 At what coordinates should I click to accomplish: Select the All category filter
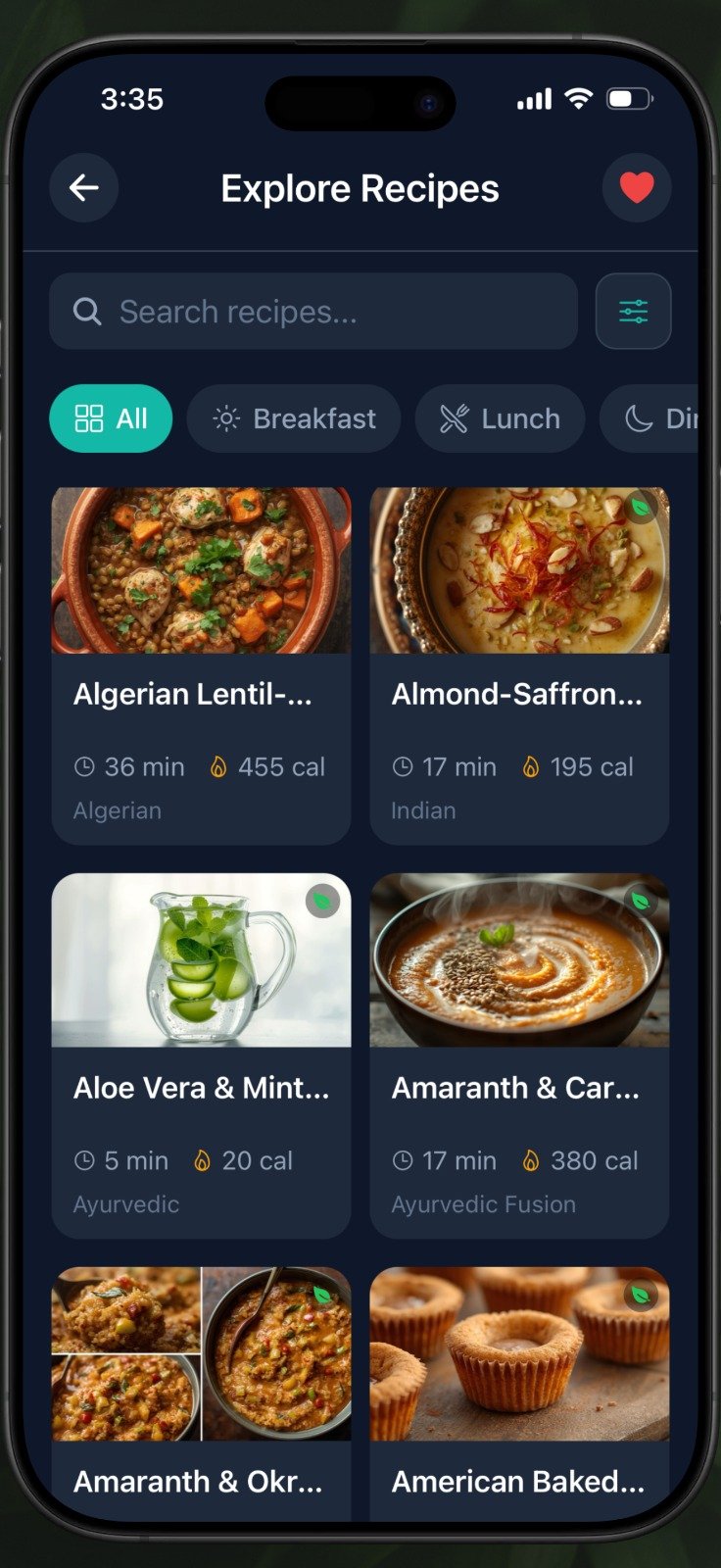pyautogui.click(x=111, y=418)
